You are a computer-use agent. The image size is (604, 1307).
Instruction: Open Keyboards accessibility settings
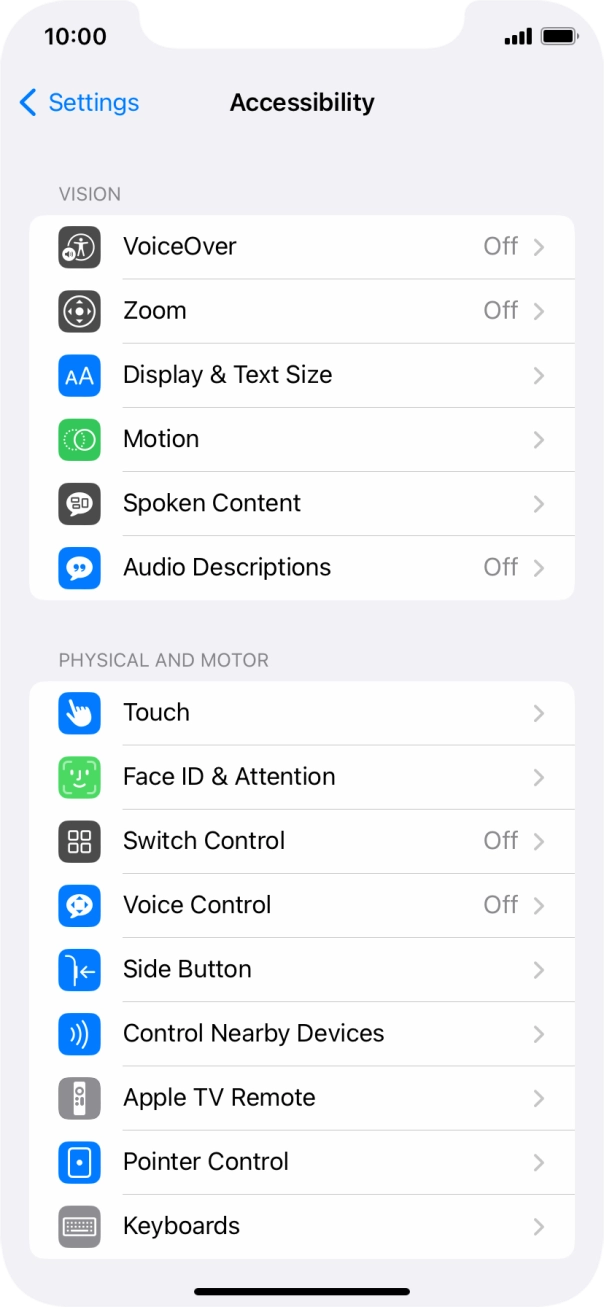(302, 1225)
